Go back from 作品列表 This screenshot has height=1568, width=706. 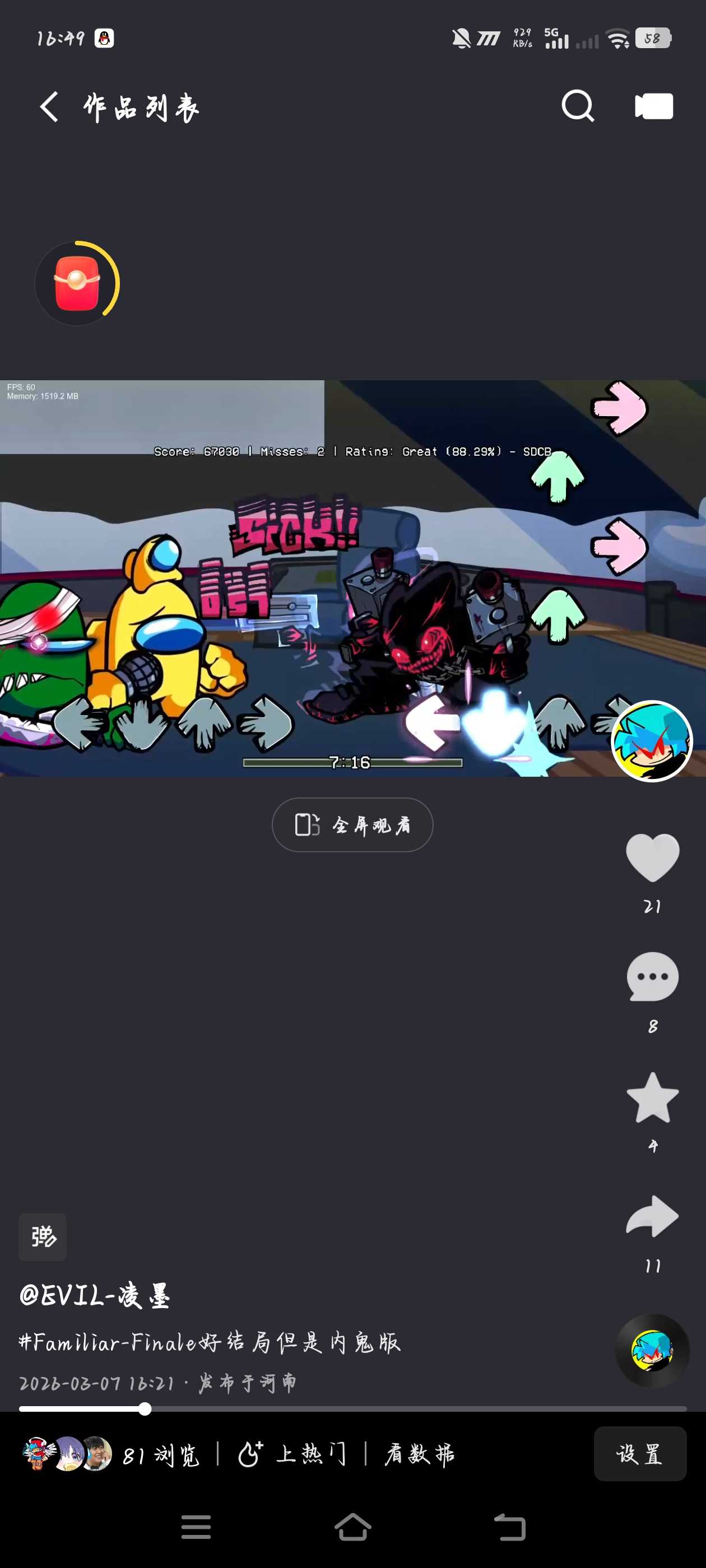pyautogui.click(x=49, y=107)
